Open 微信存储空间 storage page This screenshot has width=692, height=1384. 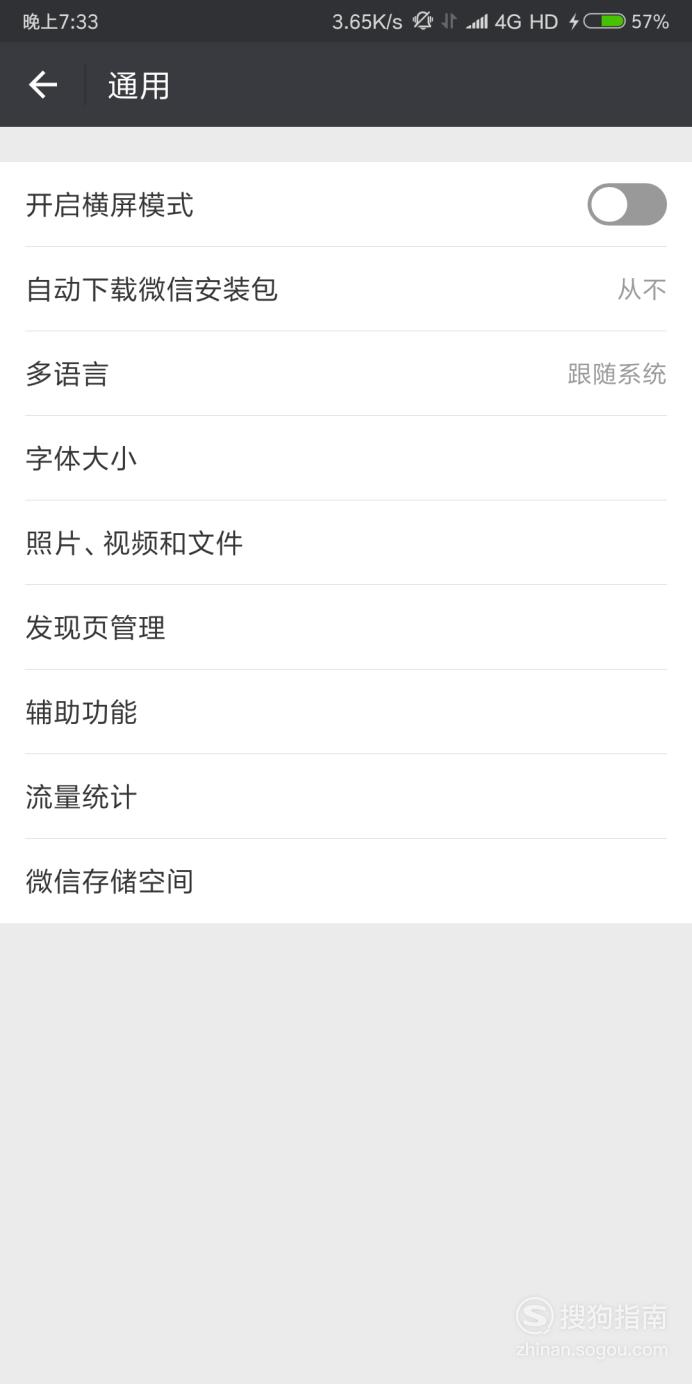(346, 881)
